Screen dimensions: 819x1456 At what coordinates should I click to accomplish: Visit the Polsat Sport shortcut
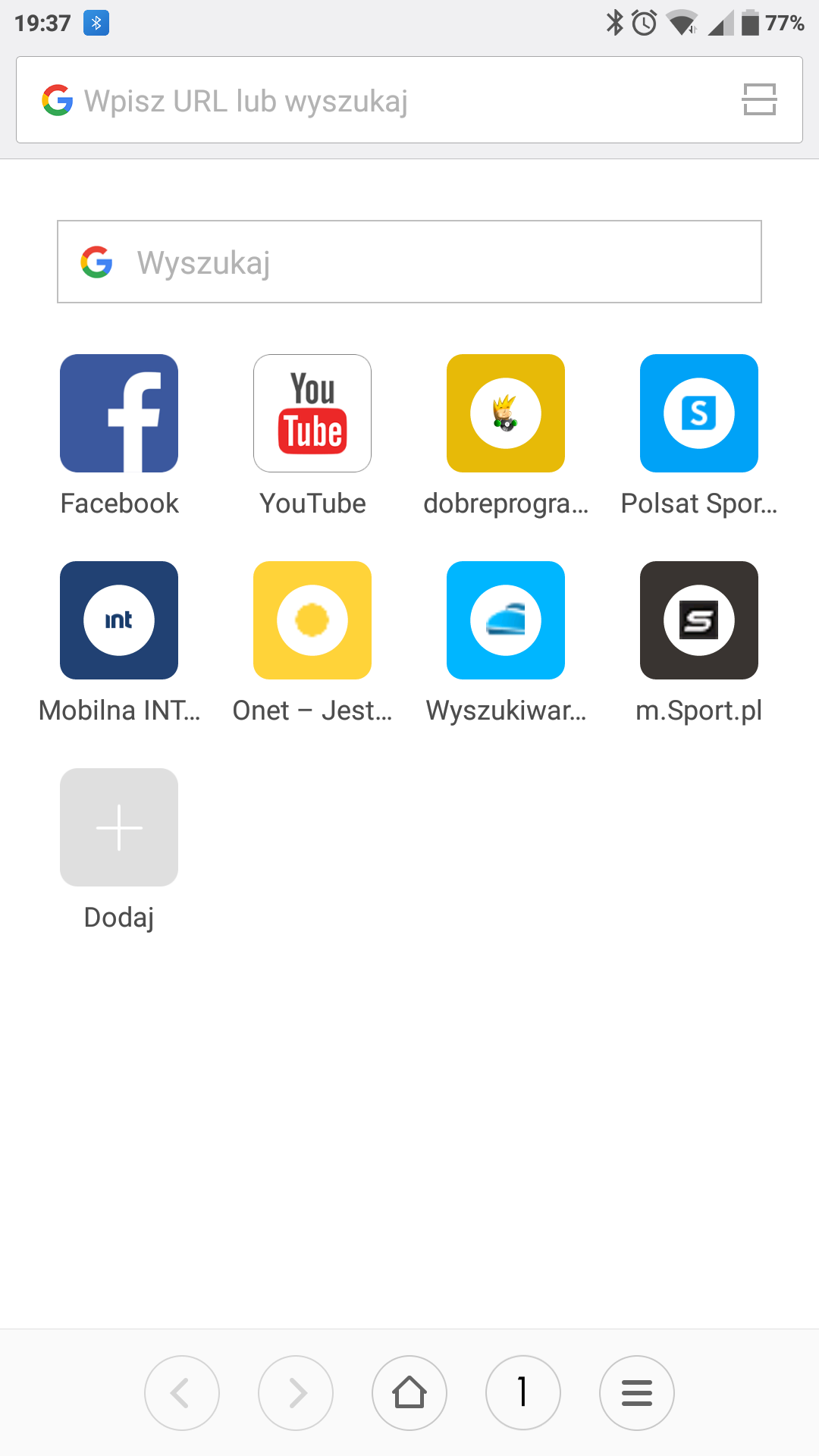point(699,414)
